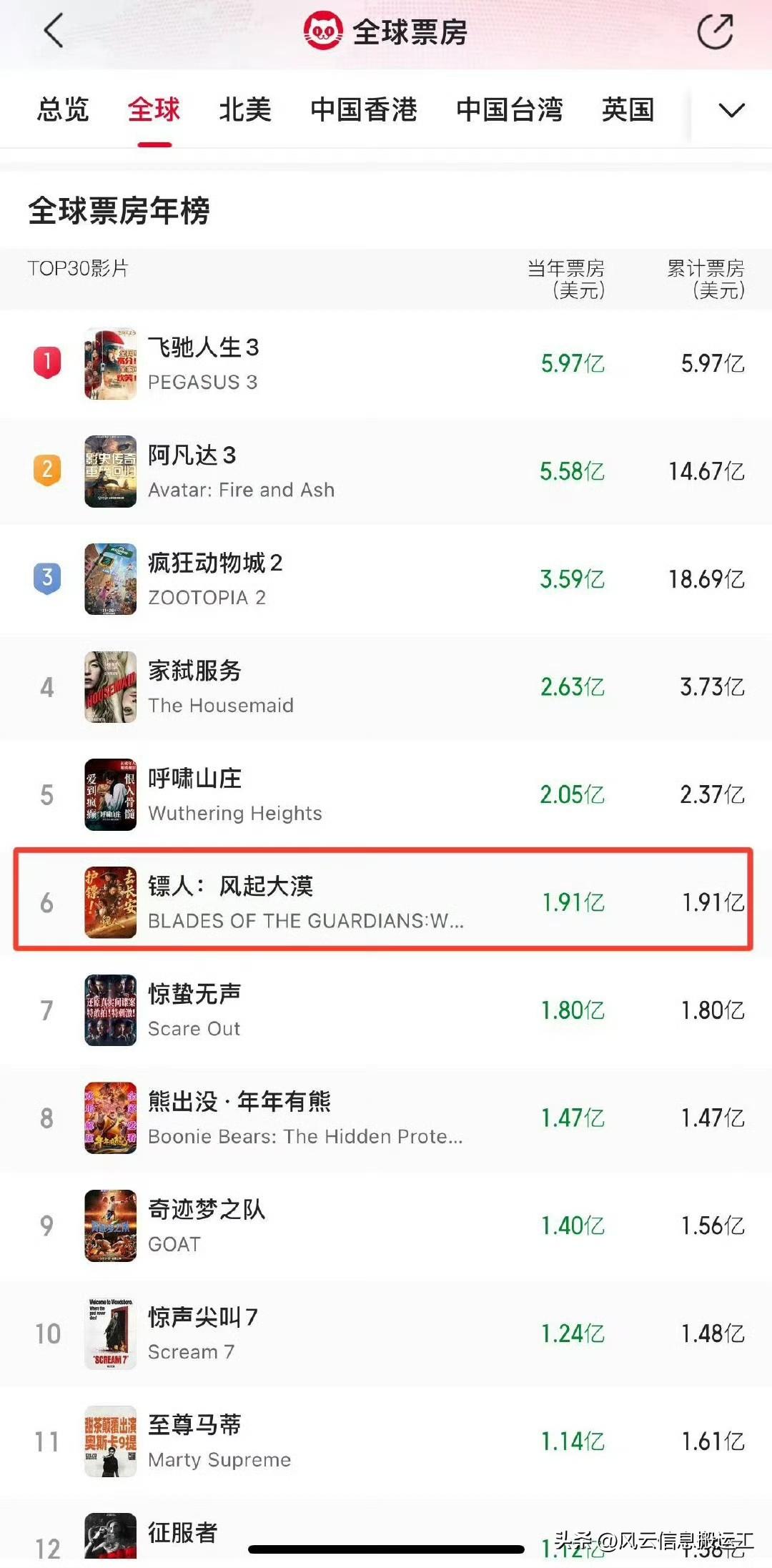The width and height of the screenshot is (772, 1568).
Task: Open the 中国香港 tab
Action: pos(363,111)
